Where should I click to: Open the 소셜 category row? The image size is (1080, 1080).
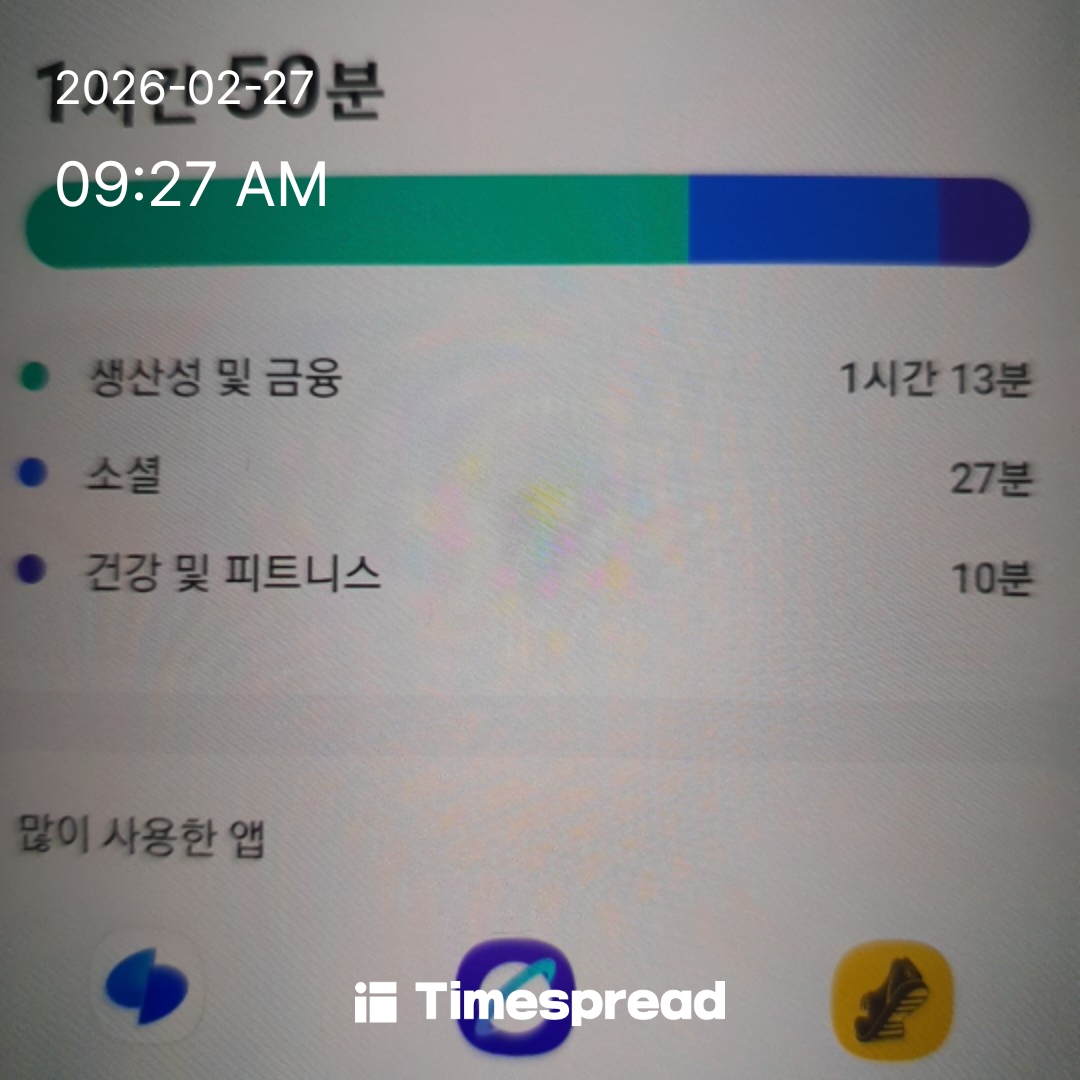click(525, 476)
